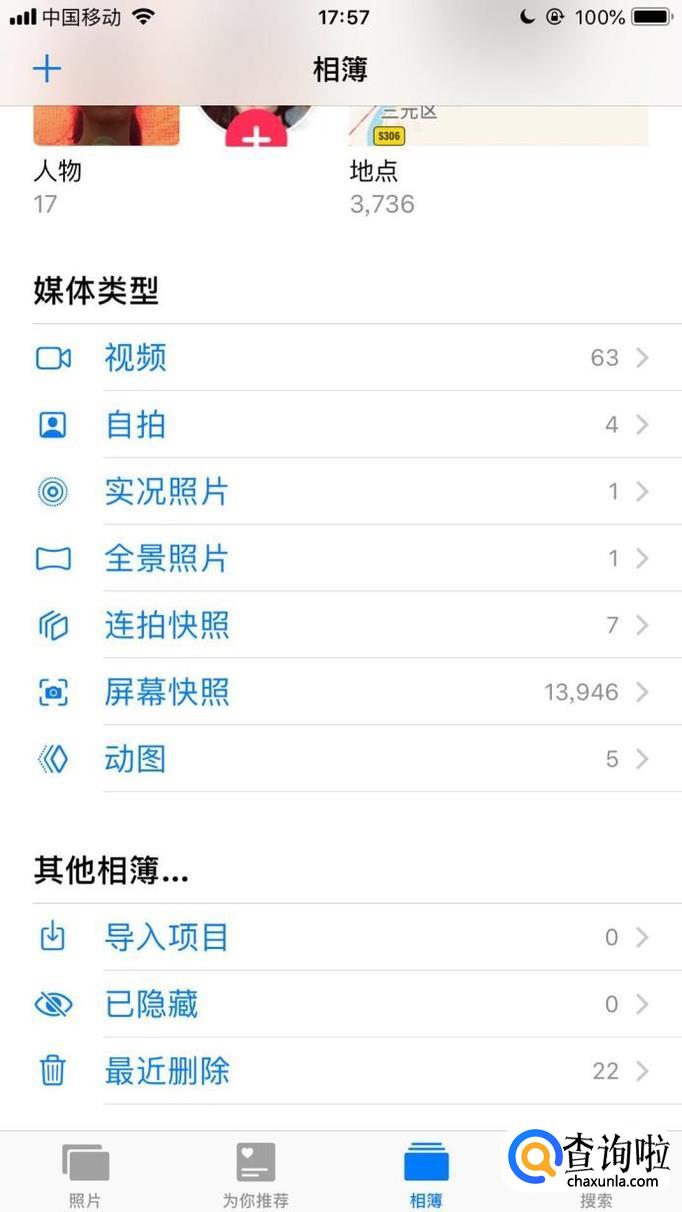Open the 视频 media type
Screen dimensions: 682x1212
point(340,358)
